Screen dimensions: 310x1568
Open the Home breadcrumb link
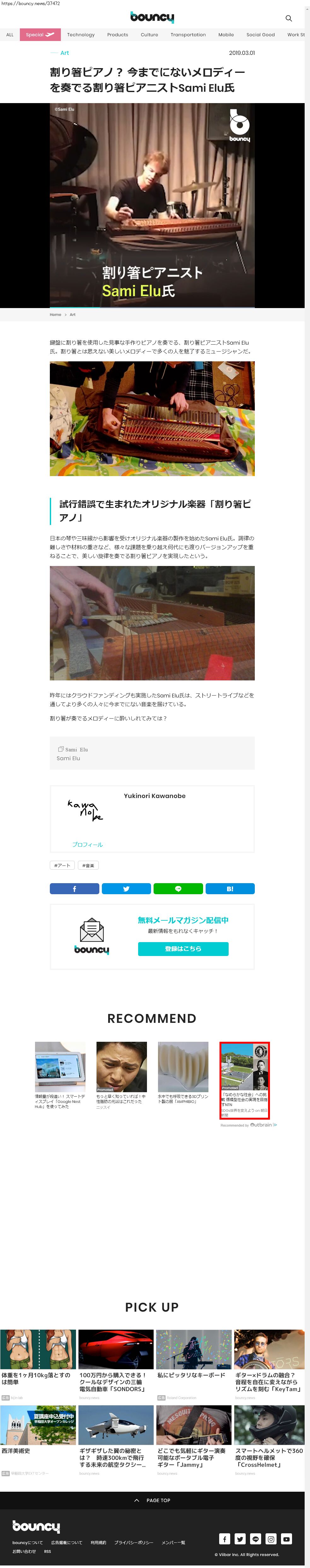[x=56, y=315]
